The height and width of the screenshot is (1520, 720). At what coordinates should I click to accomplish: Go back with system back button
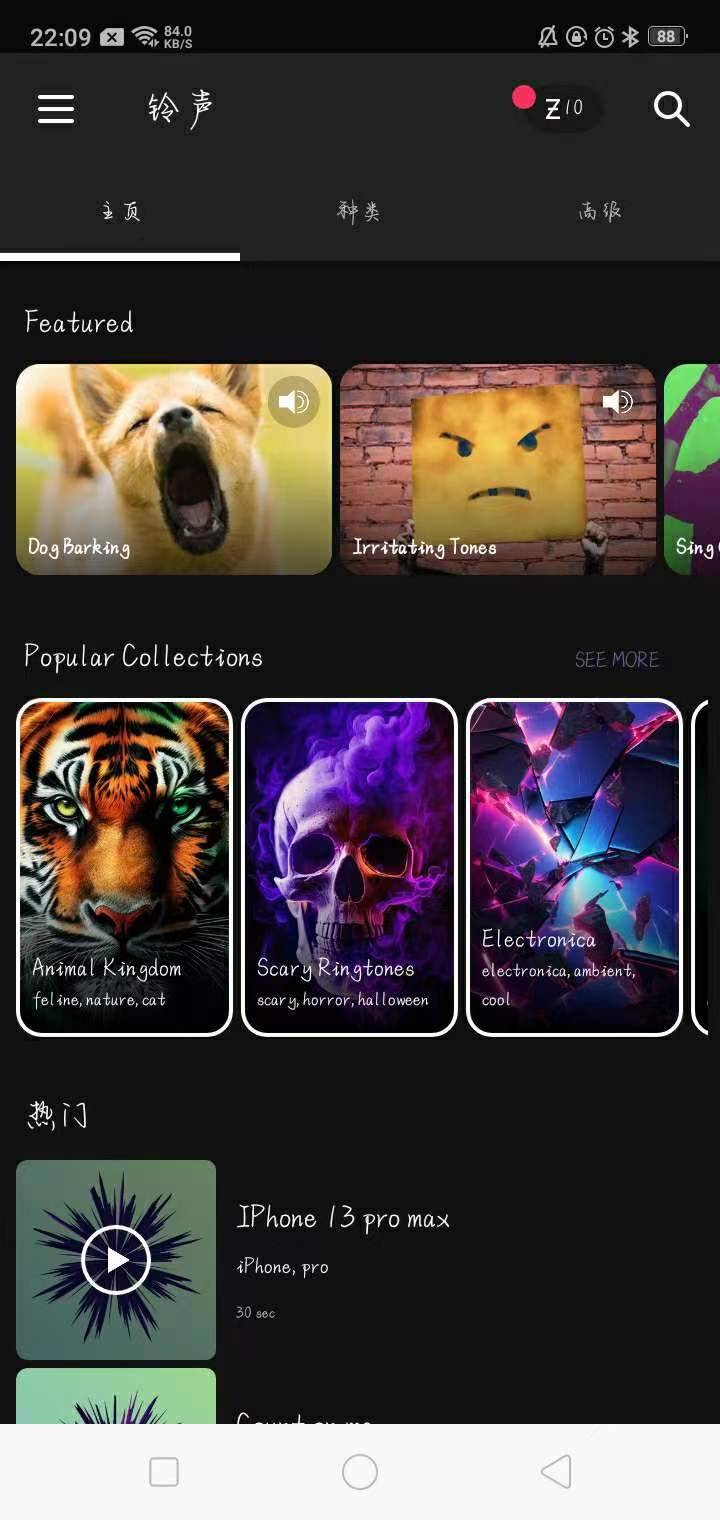click(556, 1471)
